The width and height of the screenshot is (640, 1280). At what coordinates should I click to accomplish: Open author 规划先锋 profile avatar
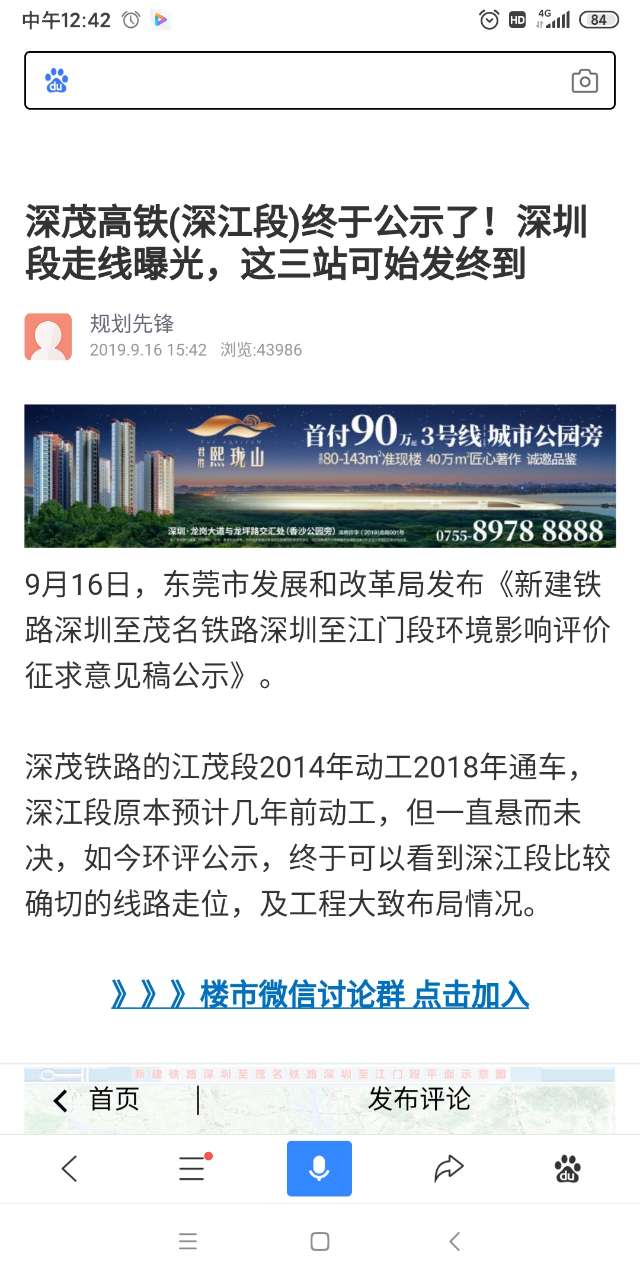48,337
